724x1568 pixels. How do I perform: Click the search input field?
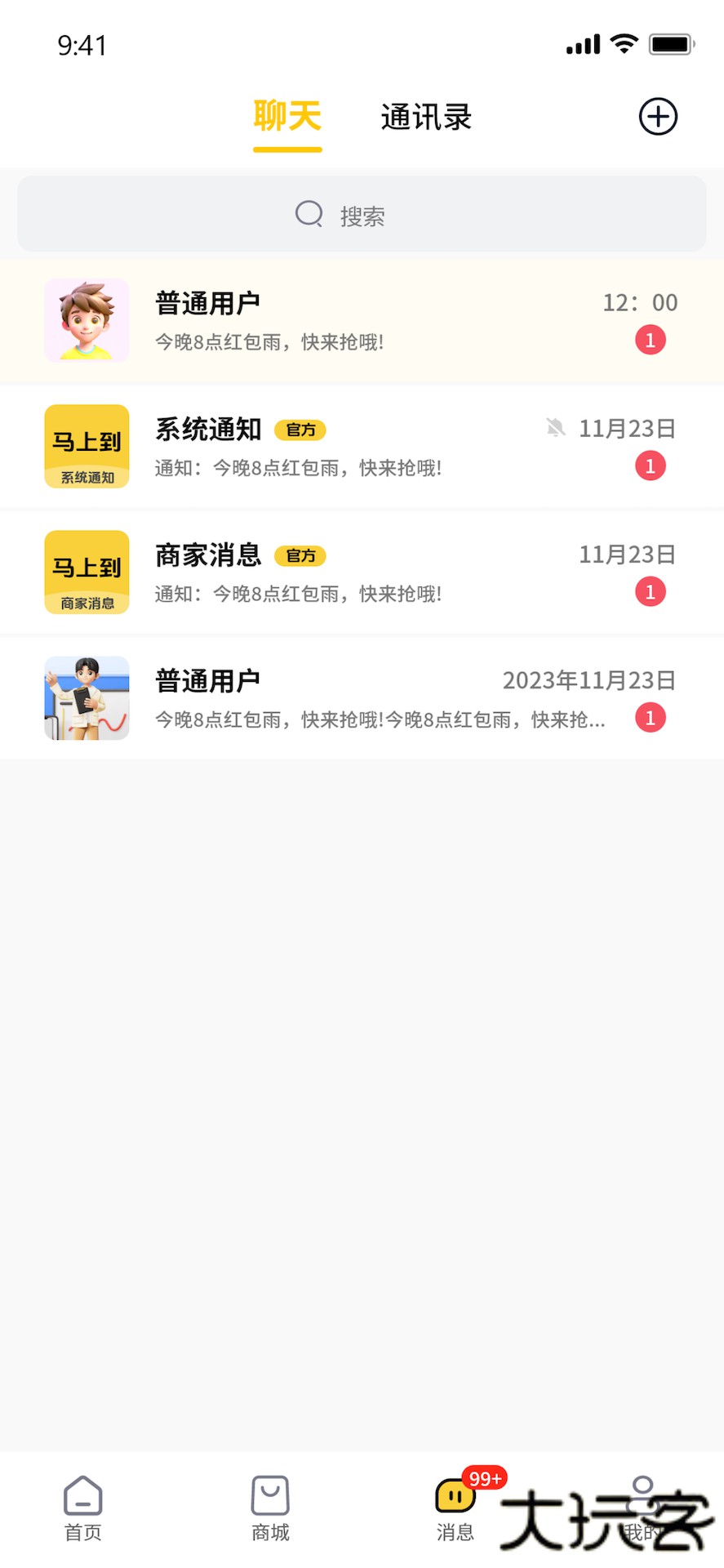(x=362, y=214)
